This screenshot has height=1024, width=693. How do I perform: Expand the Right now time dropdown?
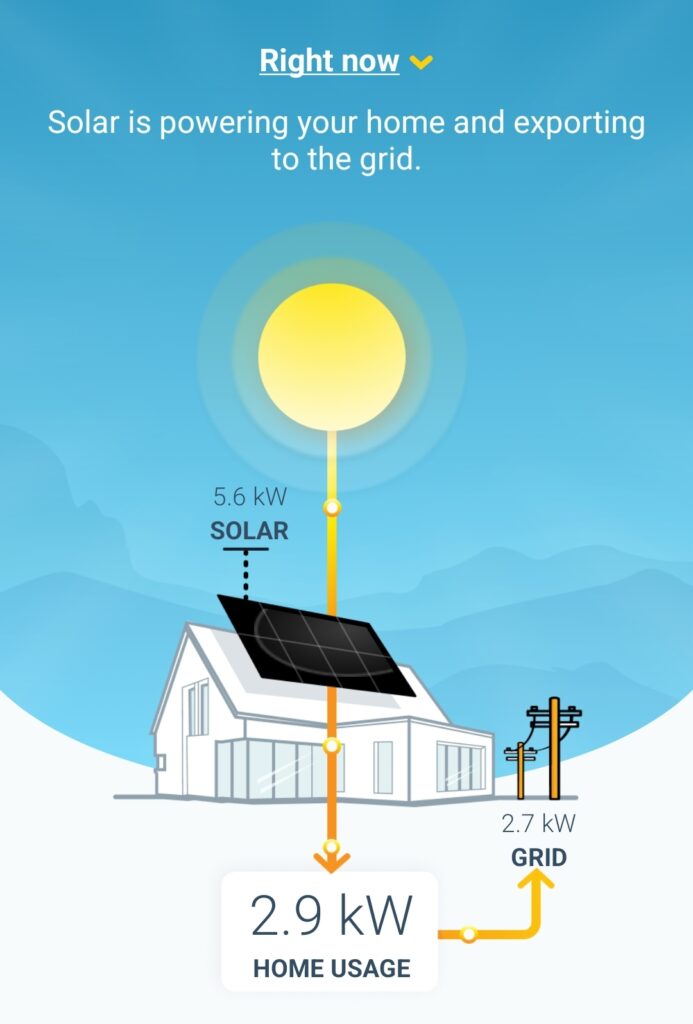pos(345,61)
